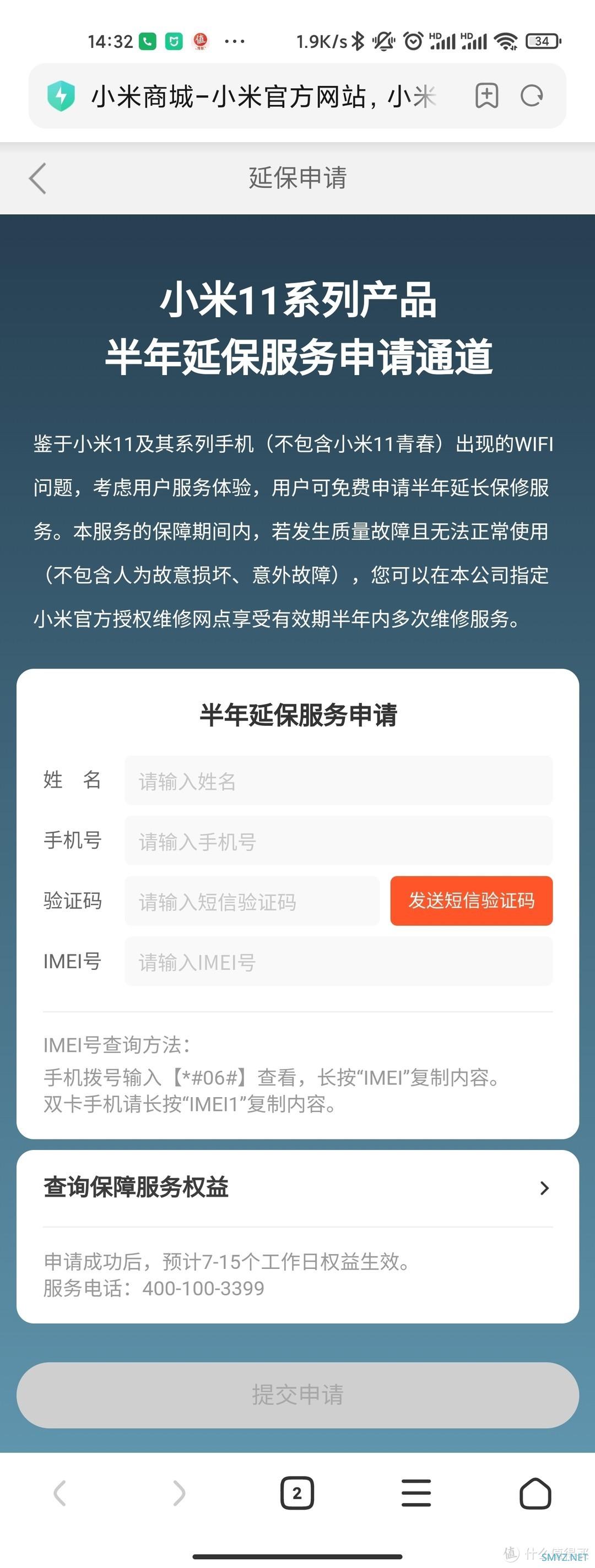This screenshot has height=1568, width=595.
Task: Tap the browser address bar
Action: (262, 96)
